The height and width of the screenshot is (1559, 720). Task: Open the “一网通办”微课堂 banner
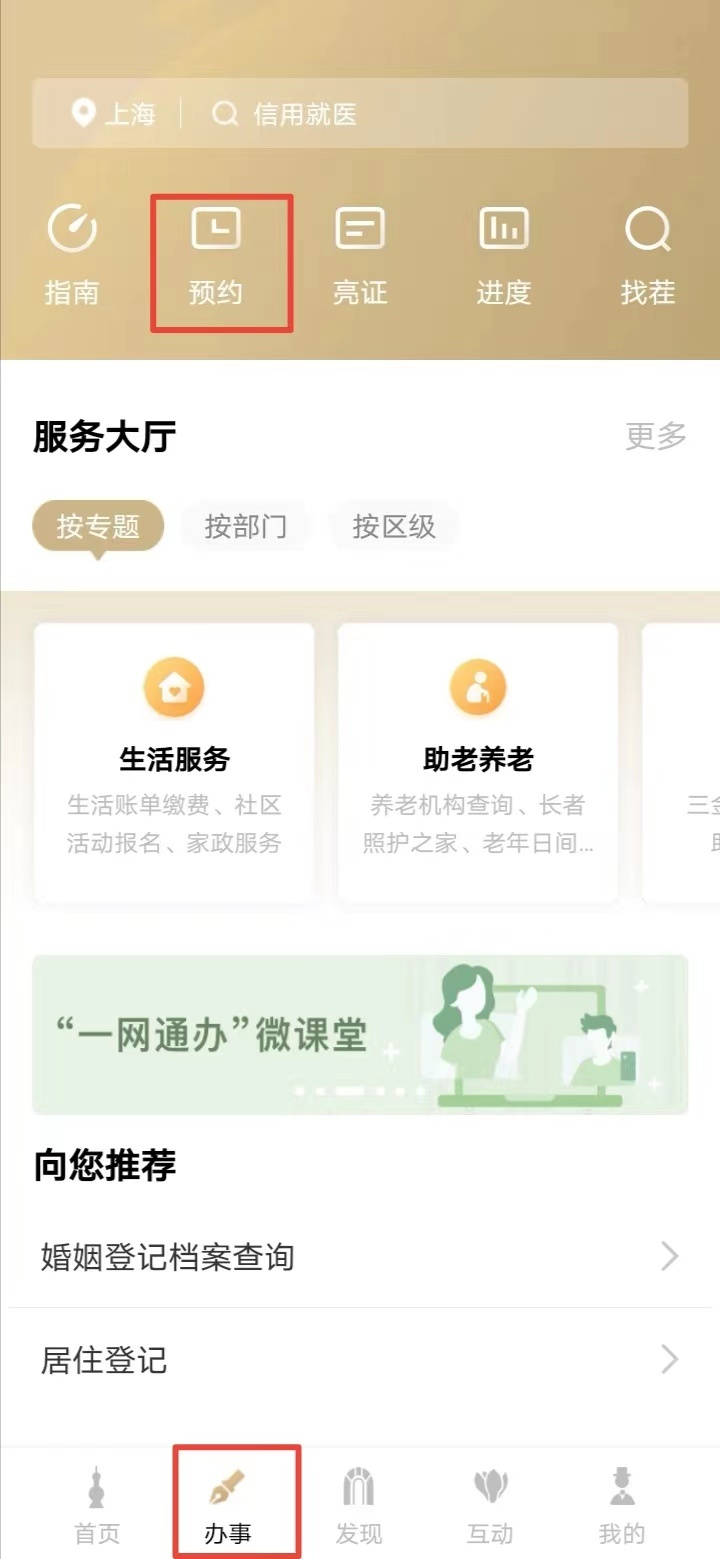tap(360, 1035)
